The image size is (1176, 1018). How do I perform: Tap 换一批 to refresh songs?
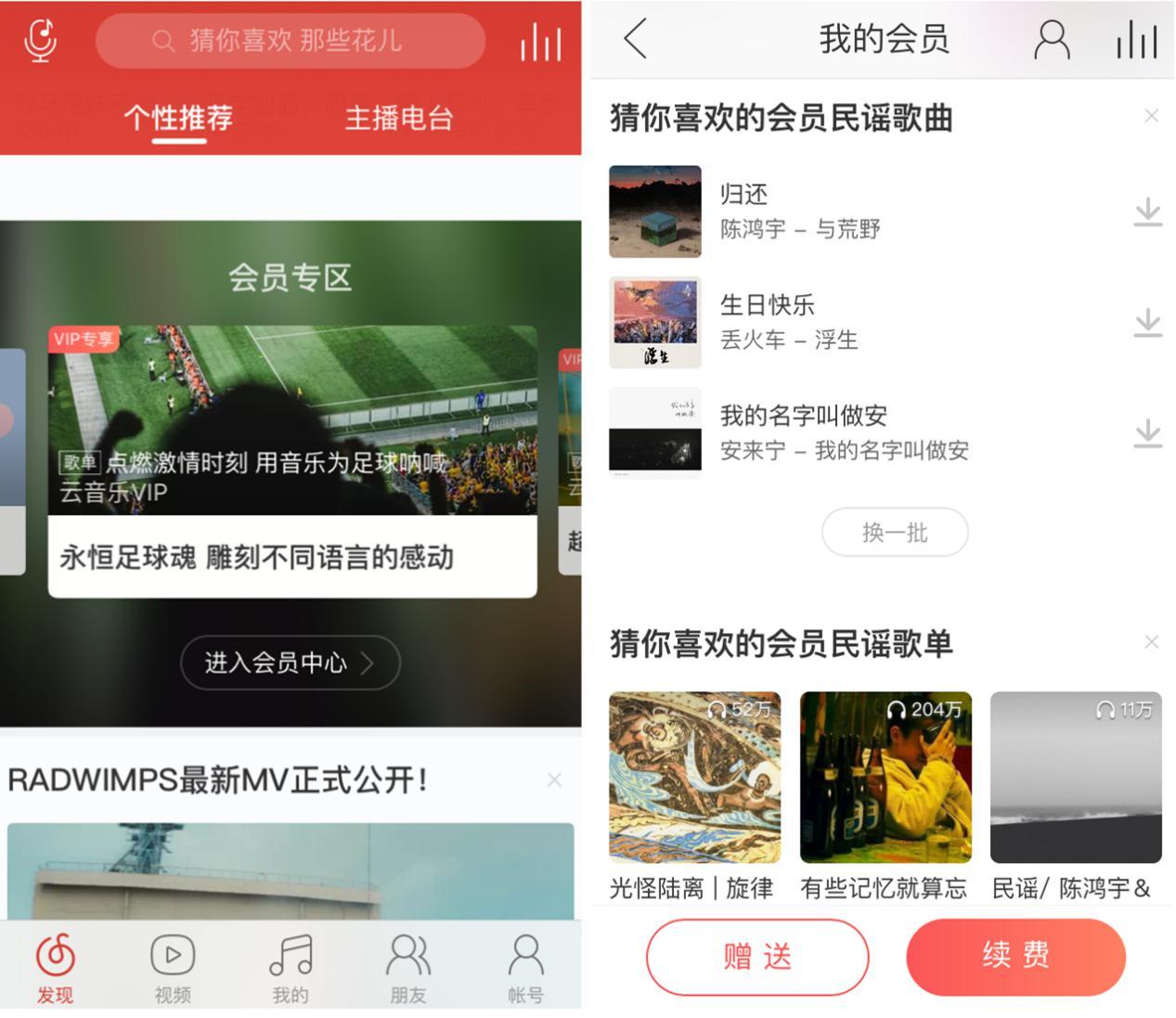[895, 533]
